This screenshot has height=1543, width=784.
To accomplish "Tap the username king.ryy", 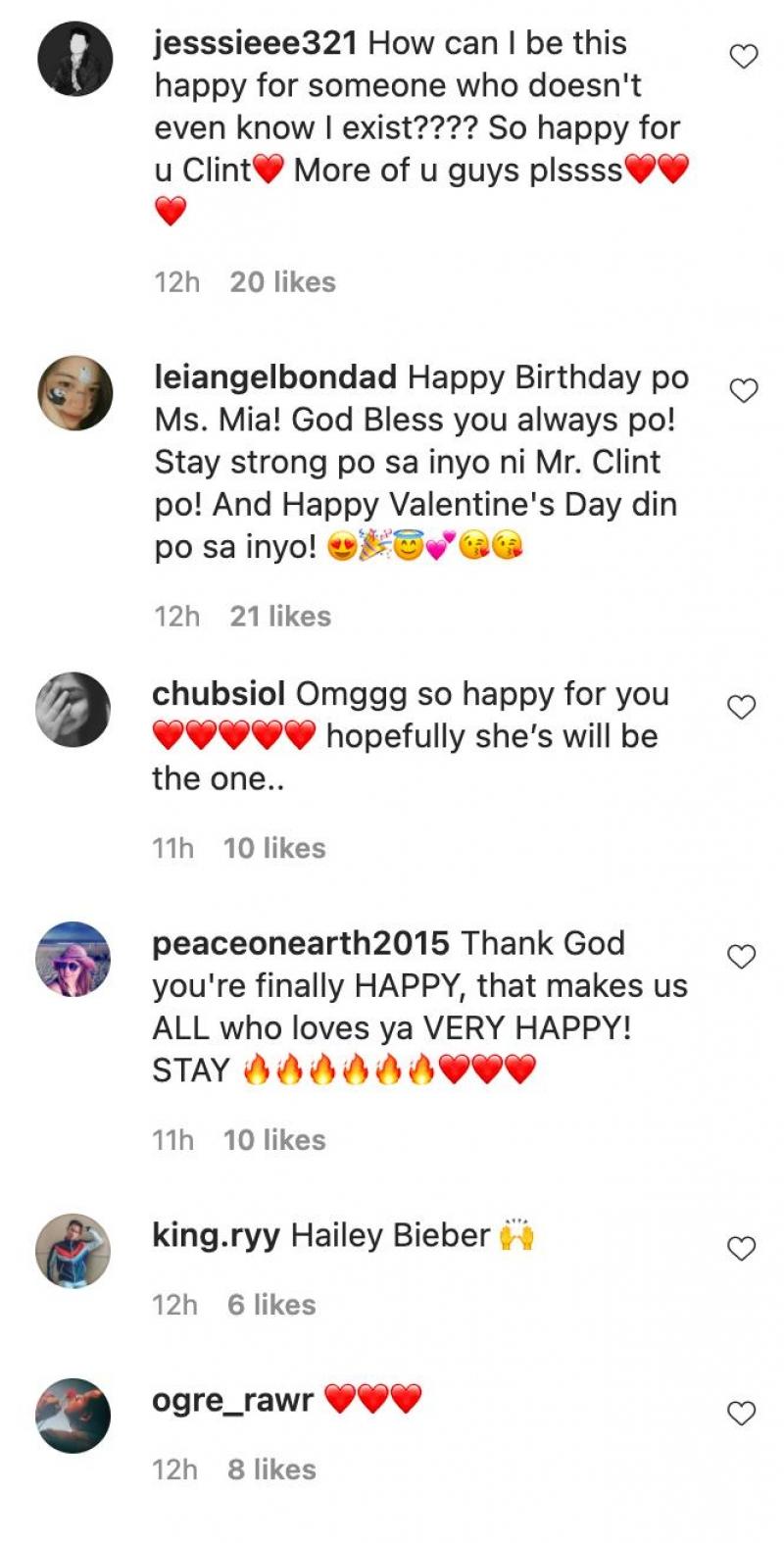I will tap(216, 1235).
